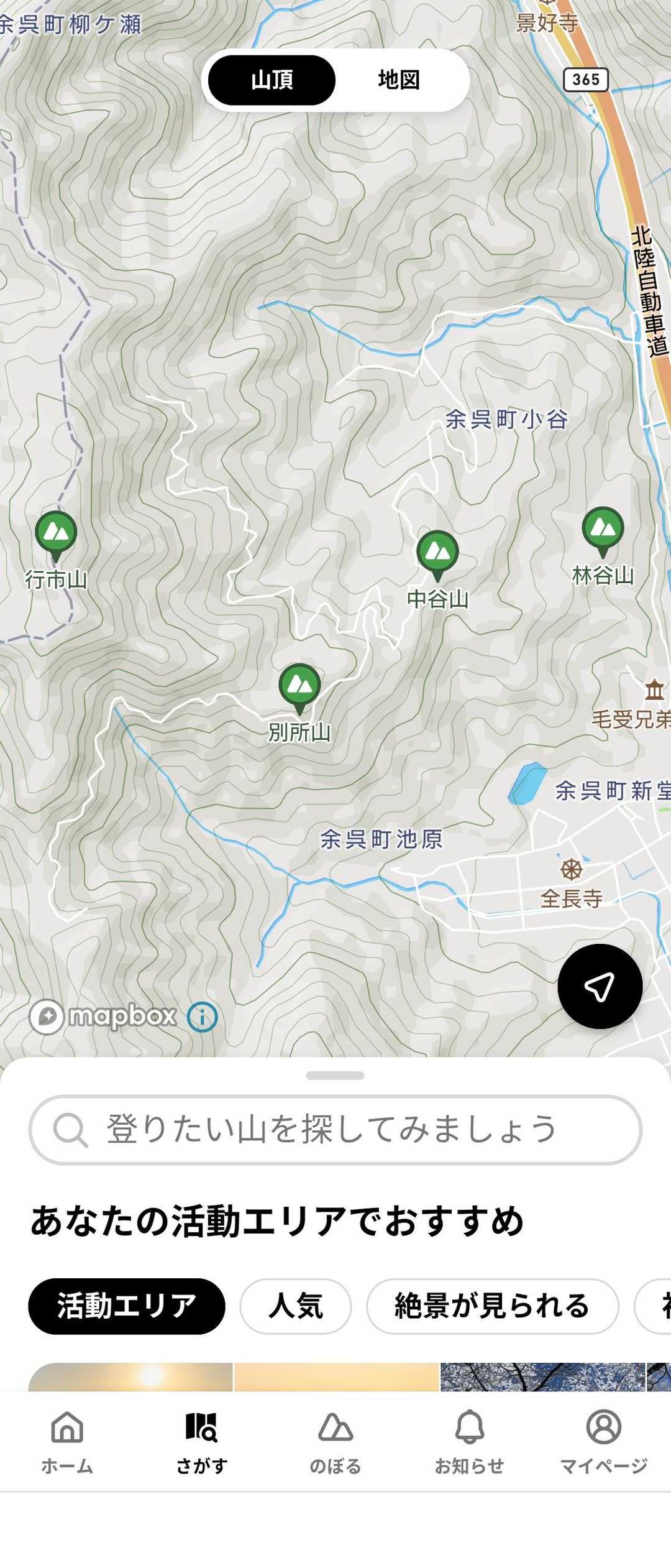Viewport: 671px width, 1568px height.
Task: Switch to the 山頂 segment
Action: pyautogui.click(x=272, y=80)
